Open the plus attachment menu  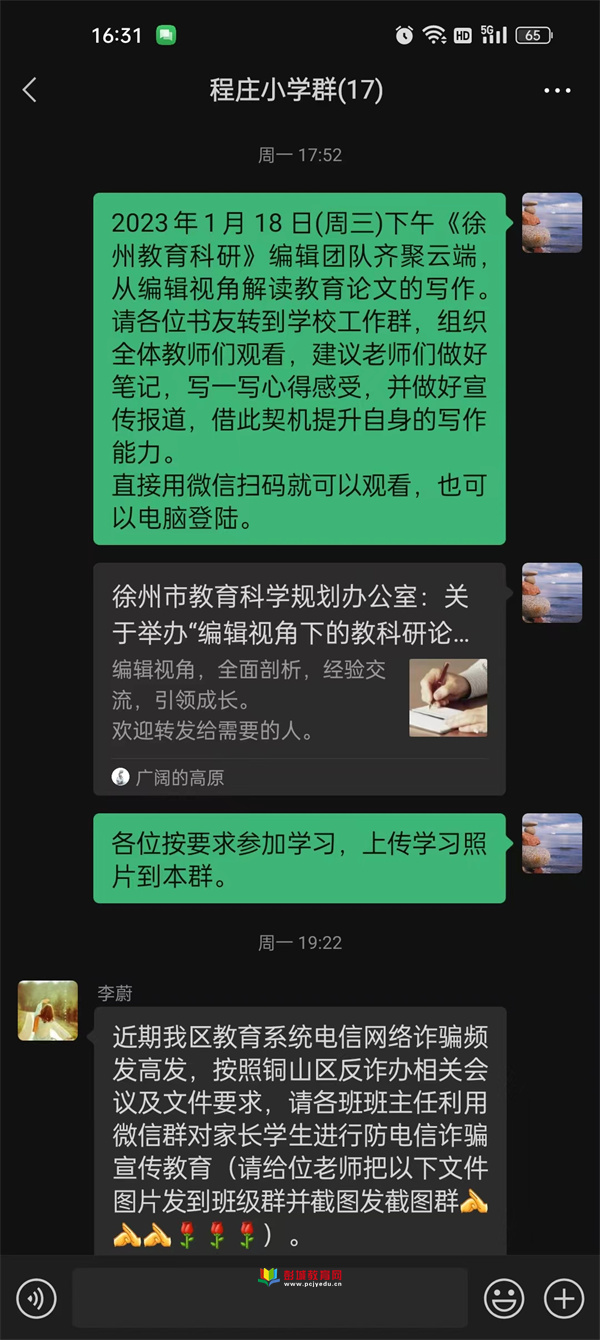pyautogui.click(x=563, y=1299)
